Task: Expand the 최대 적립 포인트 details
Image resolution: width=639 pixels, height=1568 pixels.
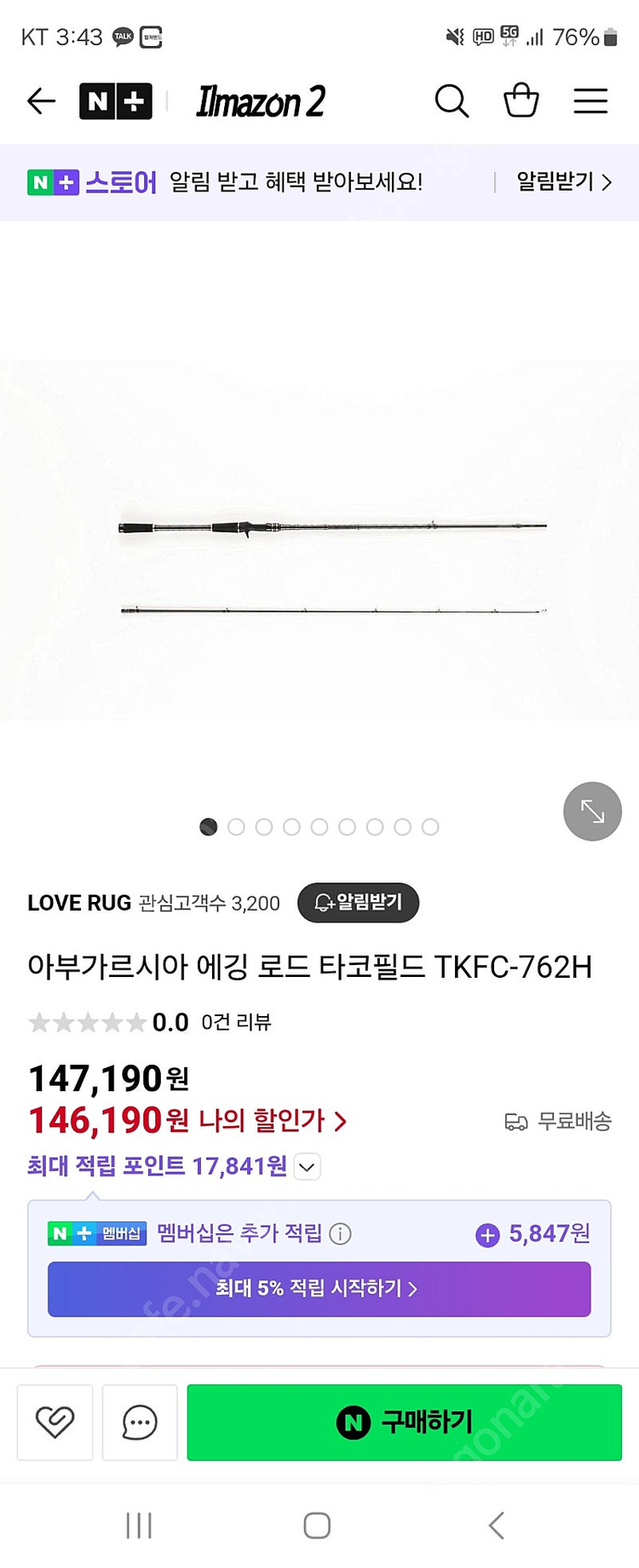Action: (x=306, y=1167)
